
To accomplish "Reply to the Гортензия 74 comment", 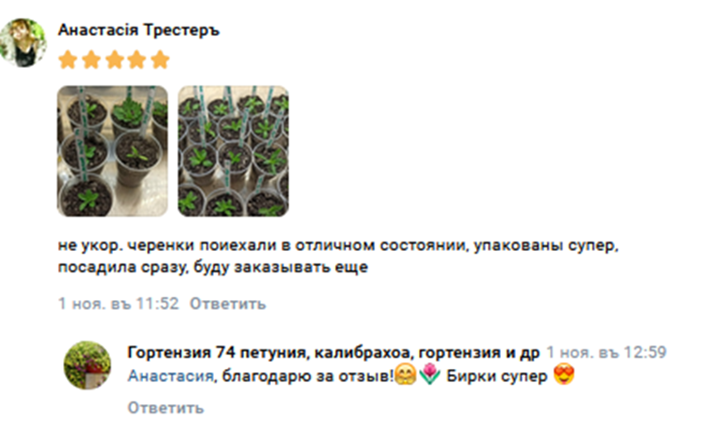I will click(x=165, y=407).
